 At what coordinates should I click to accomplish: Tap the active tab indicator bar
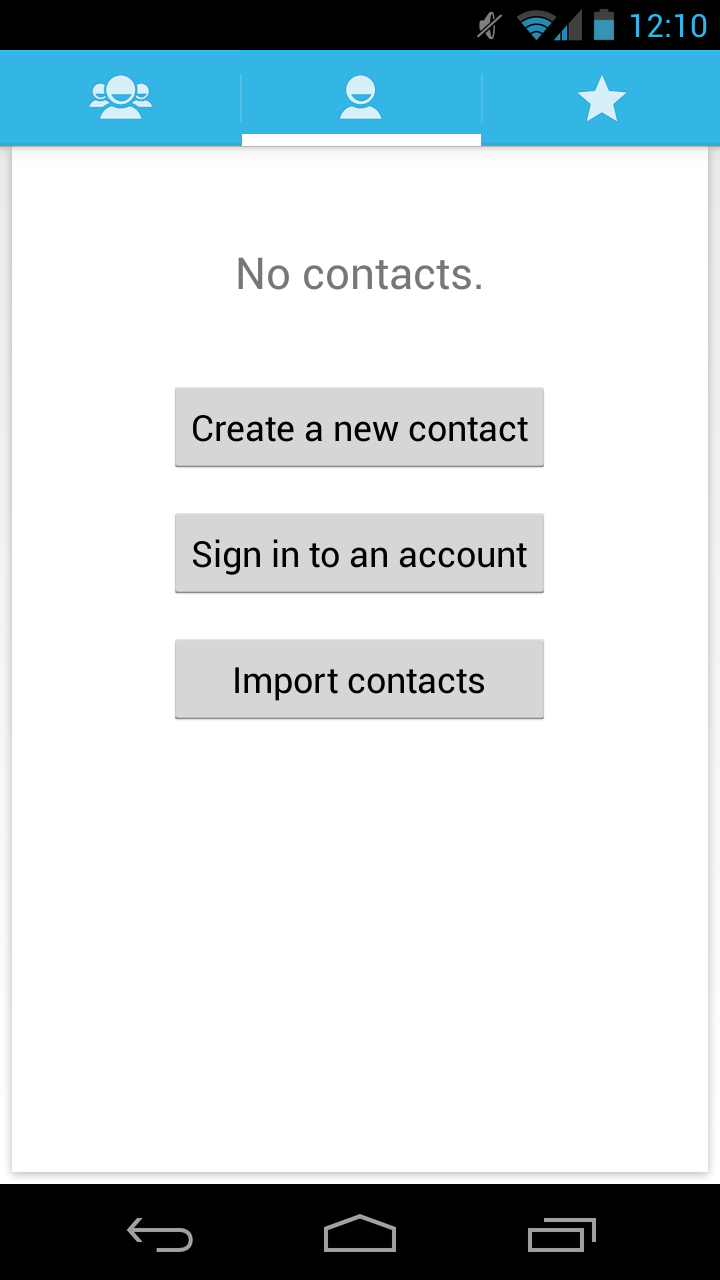tap(360, 139)
